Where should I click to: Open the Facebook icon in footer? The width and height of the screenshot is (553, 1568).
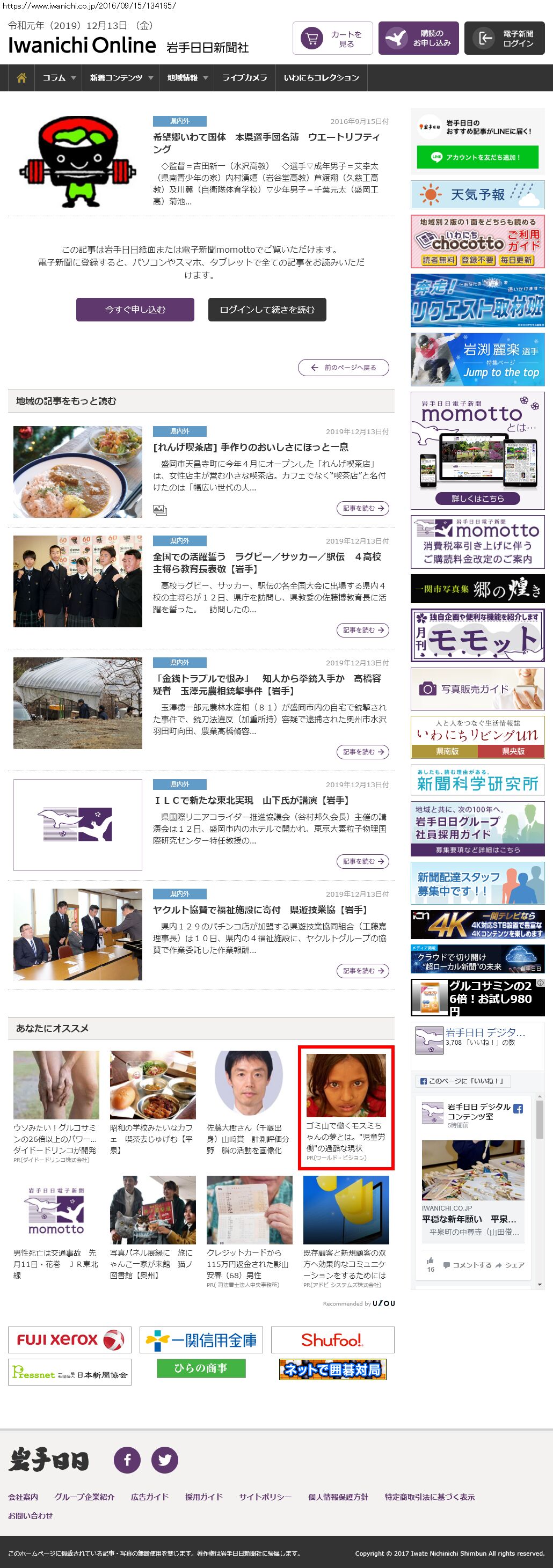click(127, 1460)
